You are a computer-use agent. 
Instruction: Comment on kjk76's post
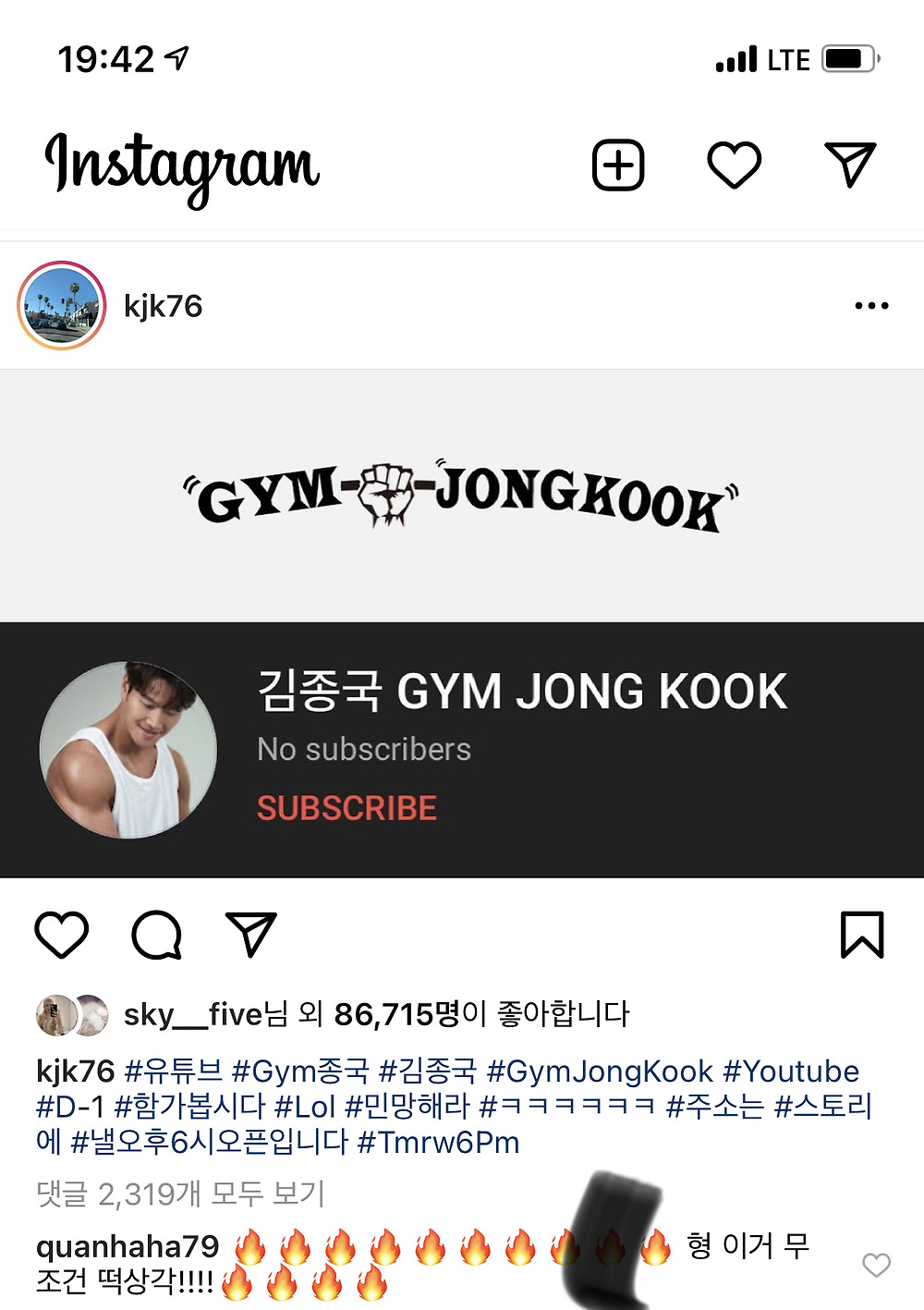coord(156,935)
